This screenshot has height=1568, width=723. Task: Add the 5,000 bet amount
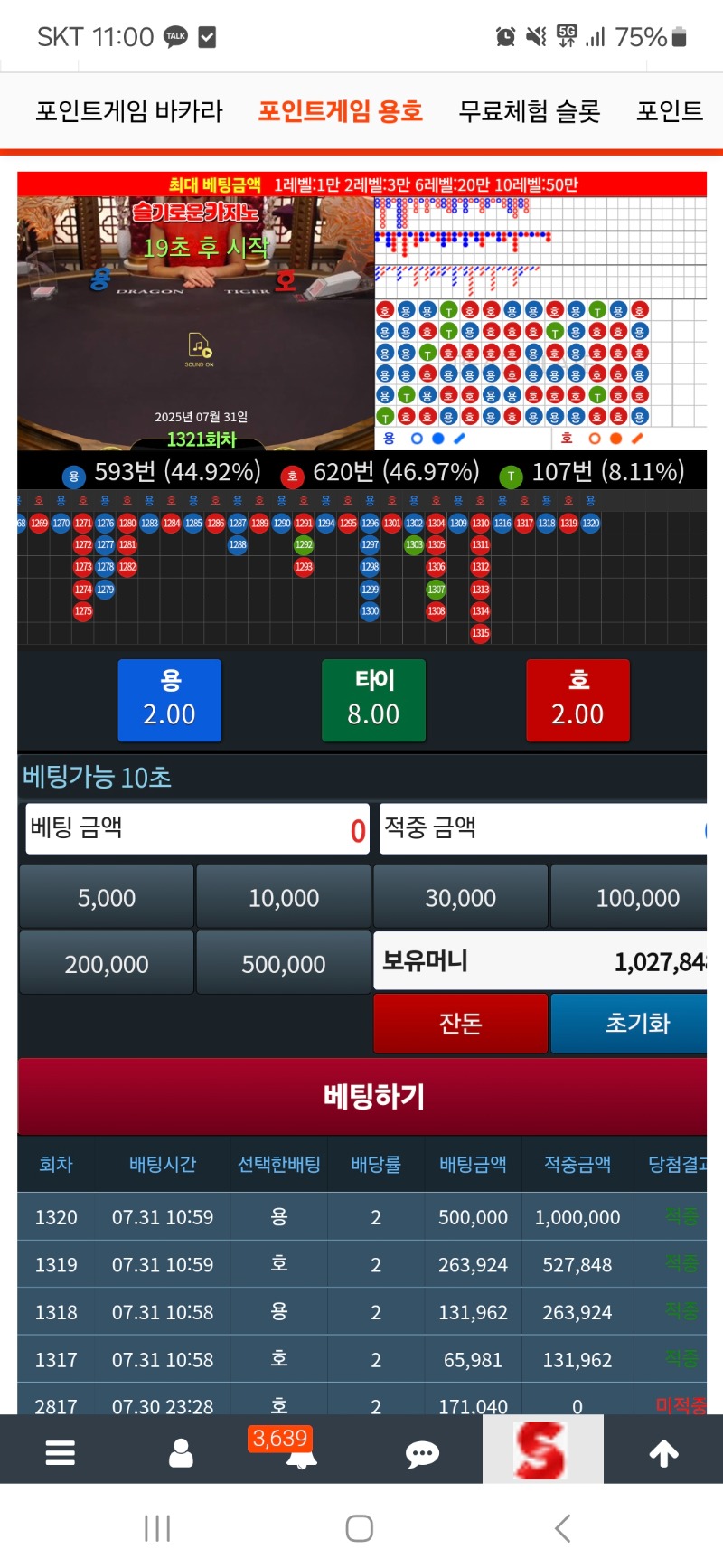coord(107,897)
